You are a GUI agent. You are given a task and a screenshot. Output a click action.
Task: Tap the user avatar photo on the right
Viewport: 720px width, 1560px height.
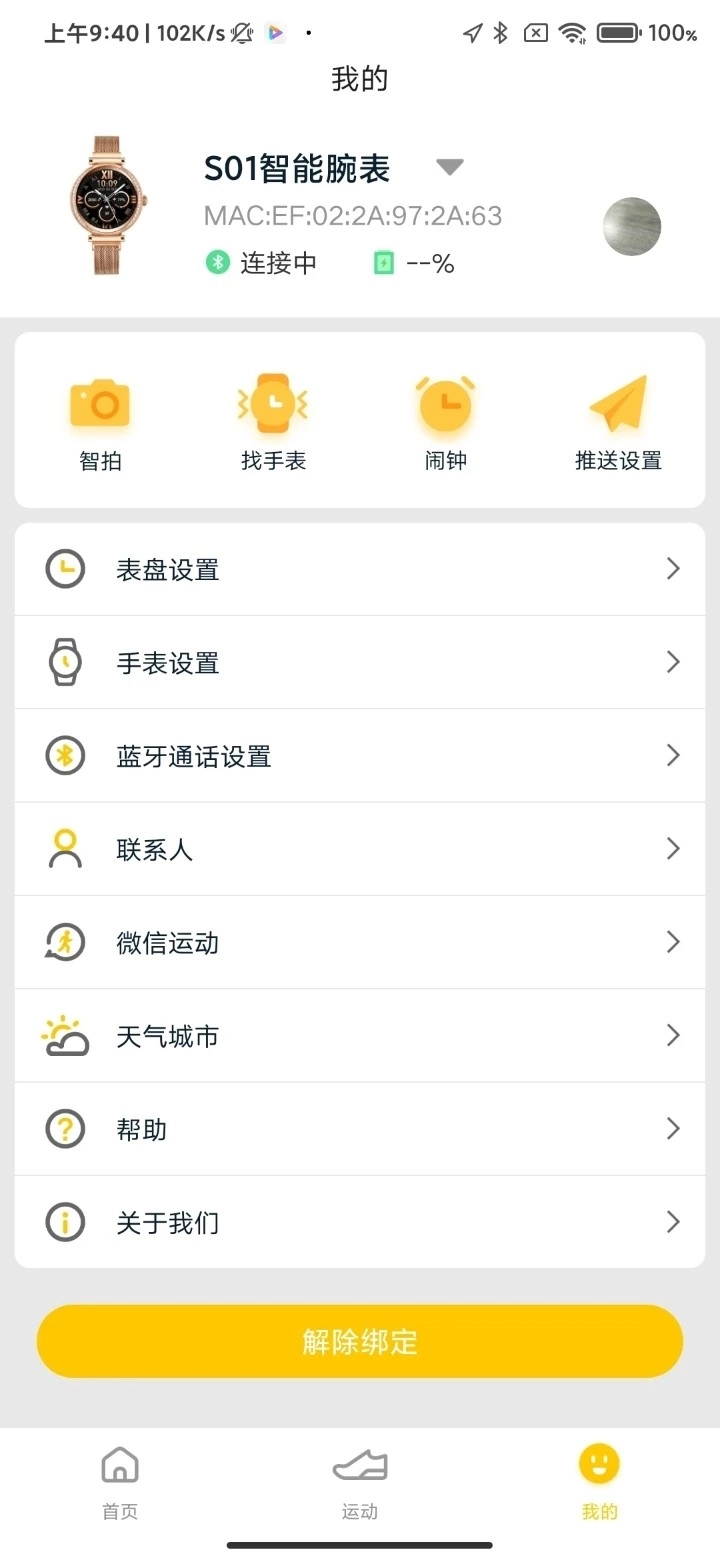click(x=631, y=227)
